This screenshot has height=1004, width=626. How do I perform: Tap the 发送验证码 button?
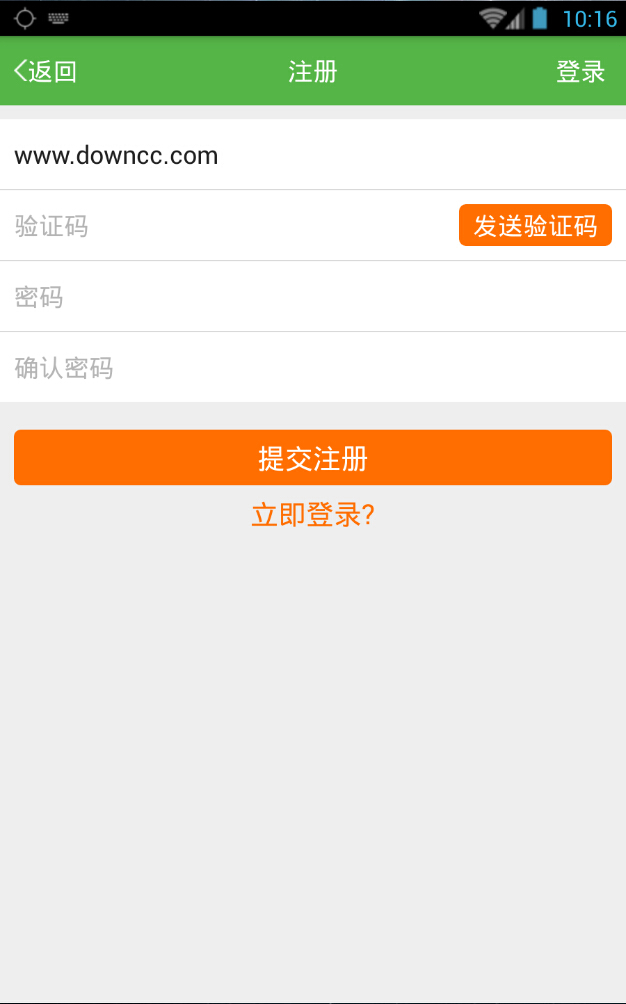click(535, 226)
